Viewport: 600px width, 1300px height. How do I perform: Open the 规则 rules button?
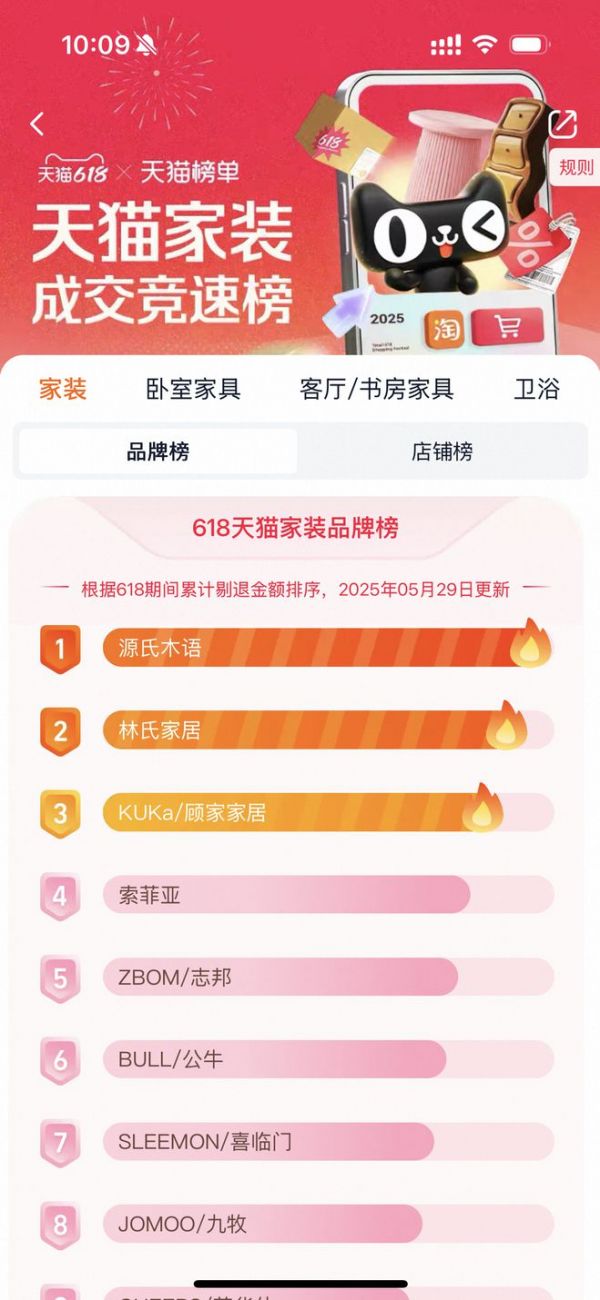(x=576, y=168)
